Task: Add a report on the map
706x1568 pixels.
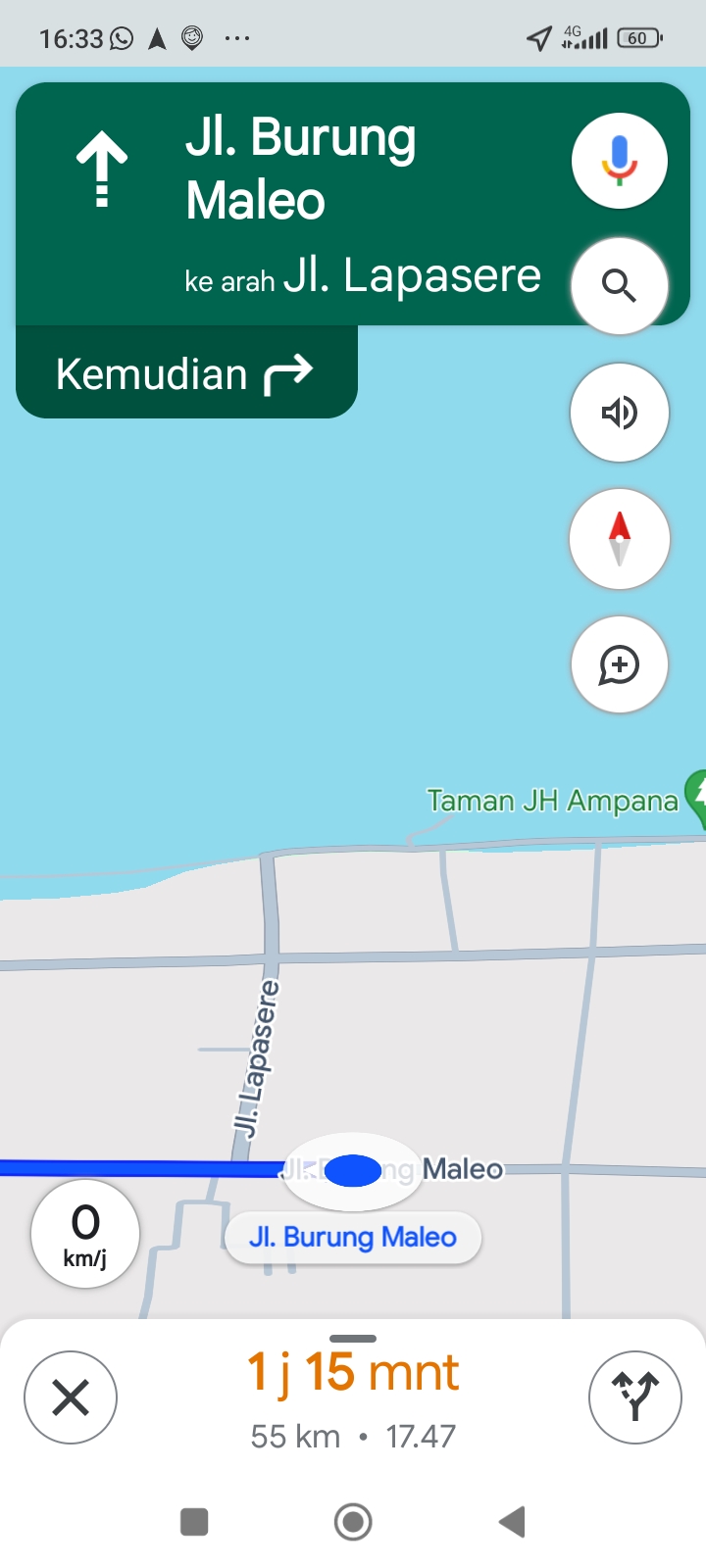Action: 620,664
